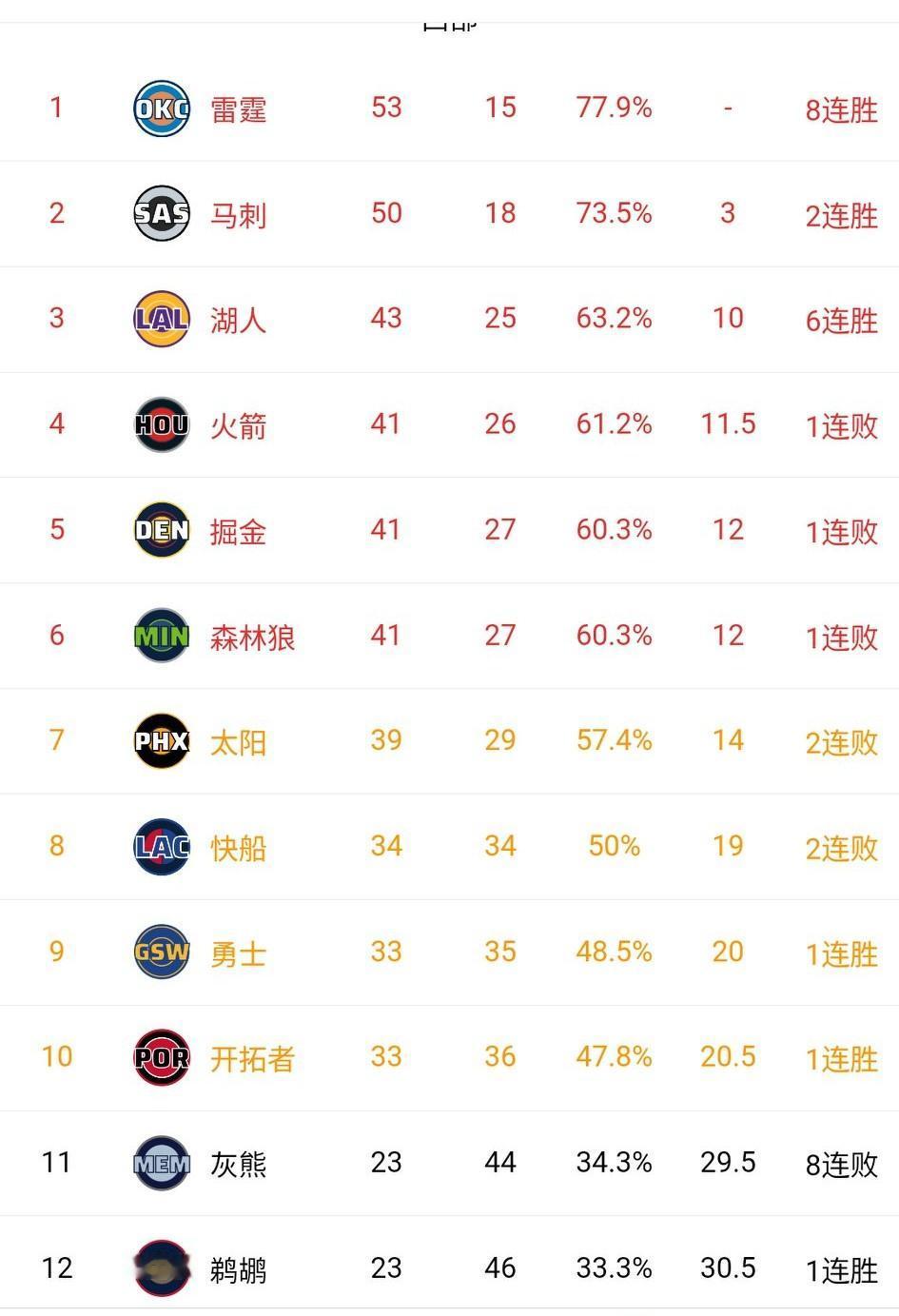Screen dimensions: 899x1316
Task: Click the Houston Rockets HOU logo
Action: click(x=161, y=424)
